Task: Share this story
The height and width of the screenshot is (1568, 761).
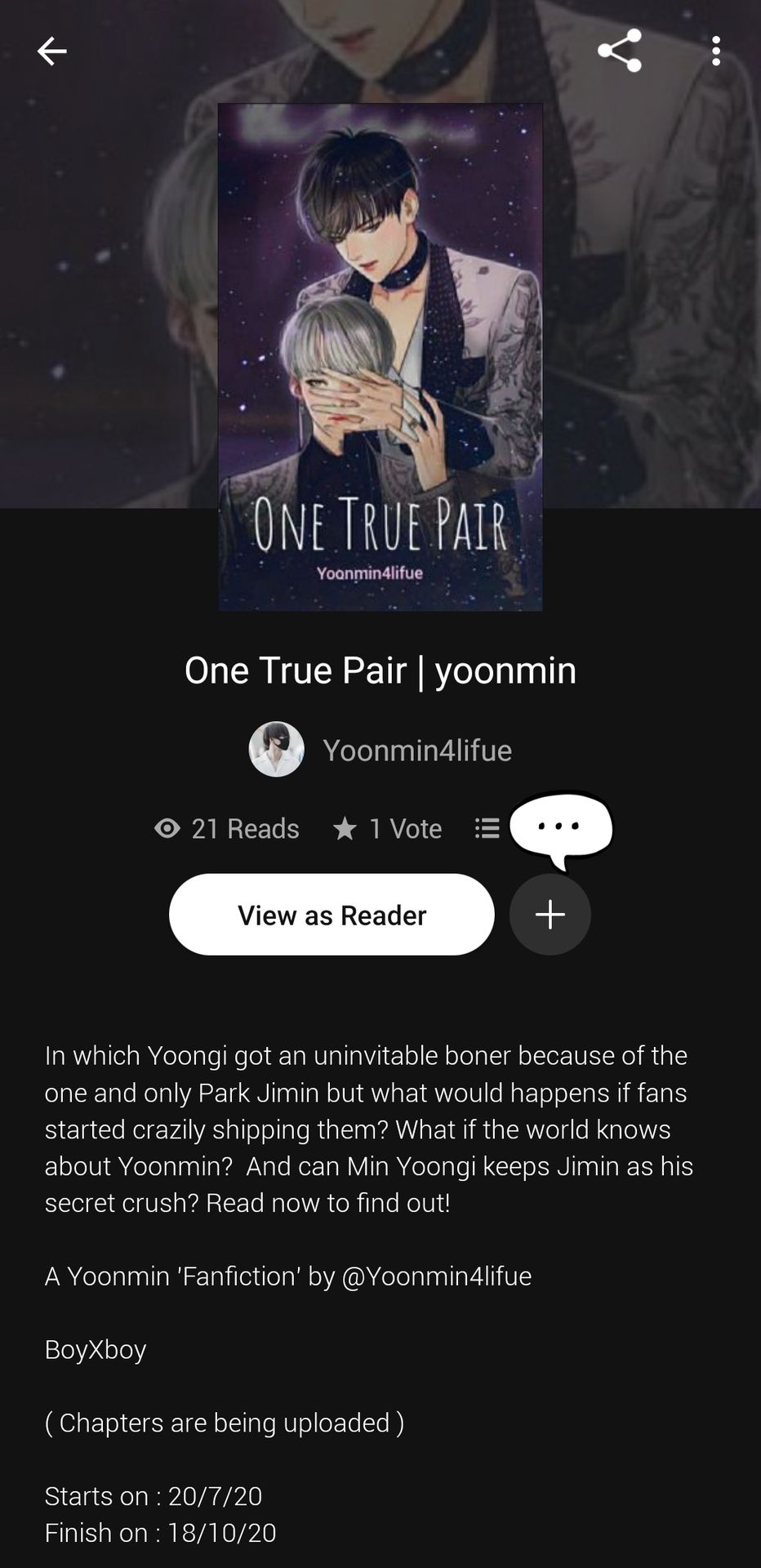Action: pos(620,51)
